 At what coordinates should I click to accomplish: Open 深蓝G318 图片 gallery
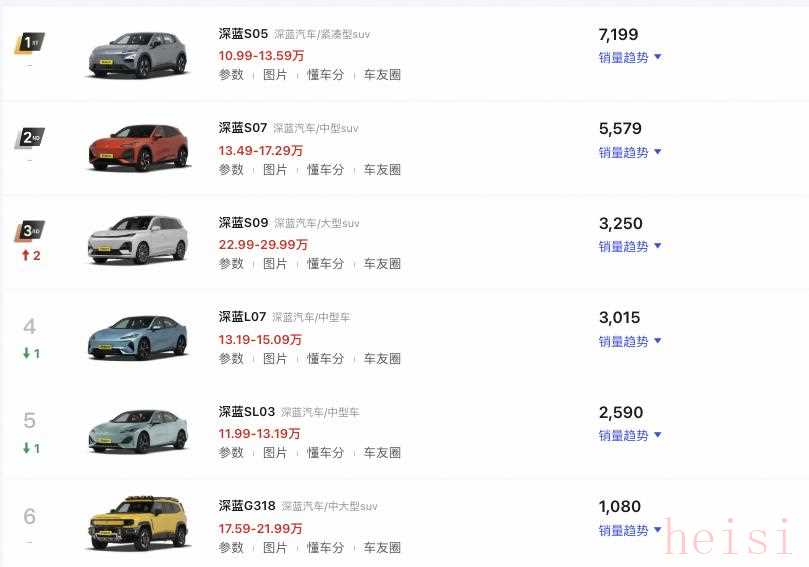[275, 547]
